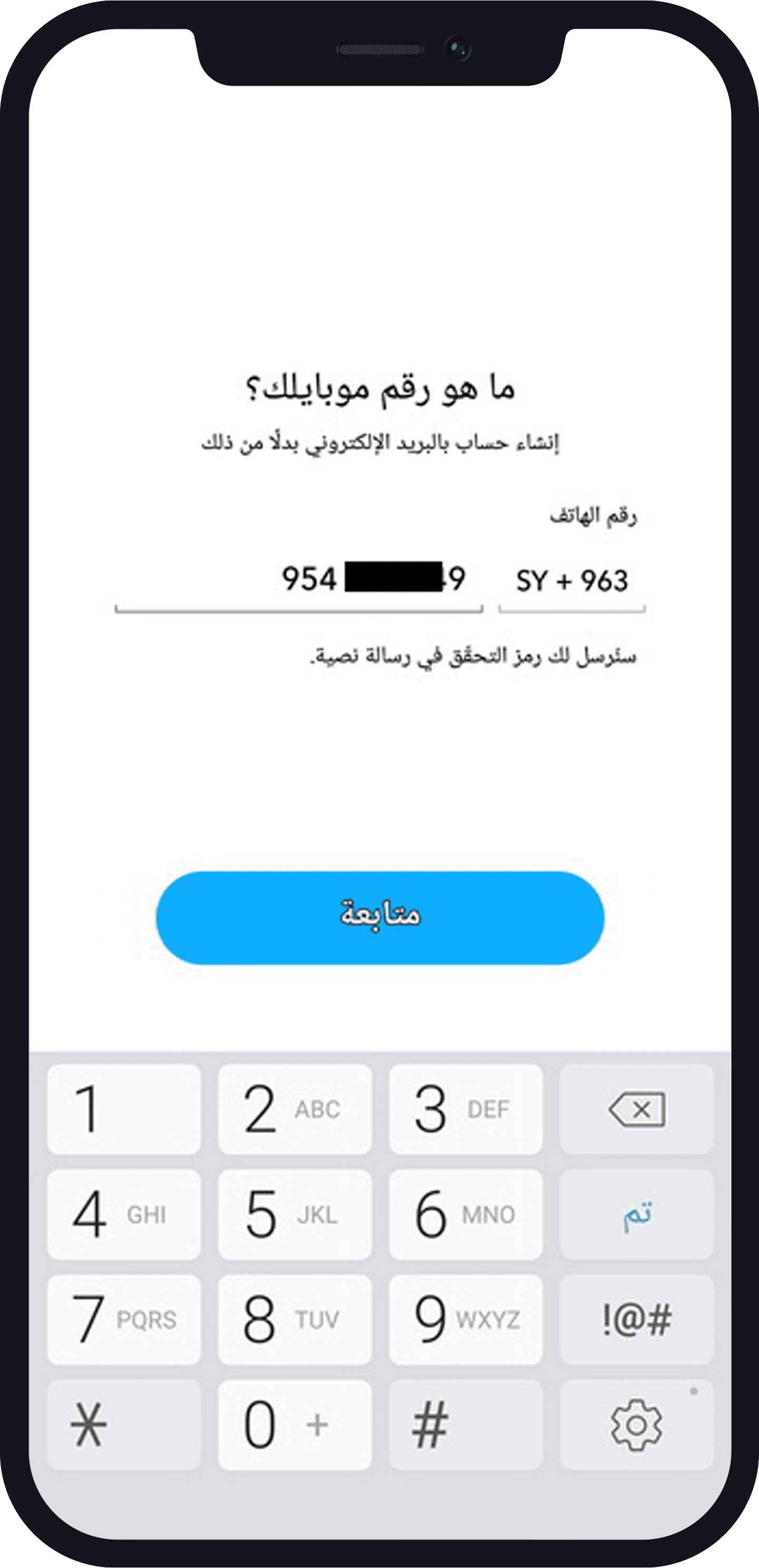Open keyboard settings gear
Screen dimensions: 759x1568
pyautogui.click(x=637, y=1425)
